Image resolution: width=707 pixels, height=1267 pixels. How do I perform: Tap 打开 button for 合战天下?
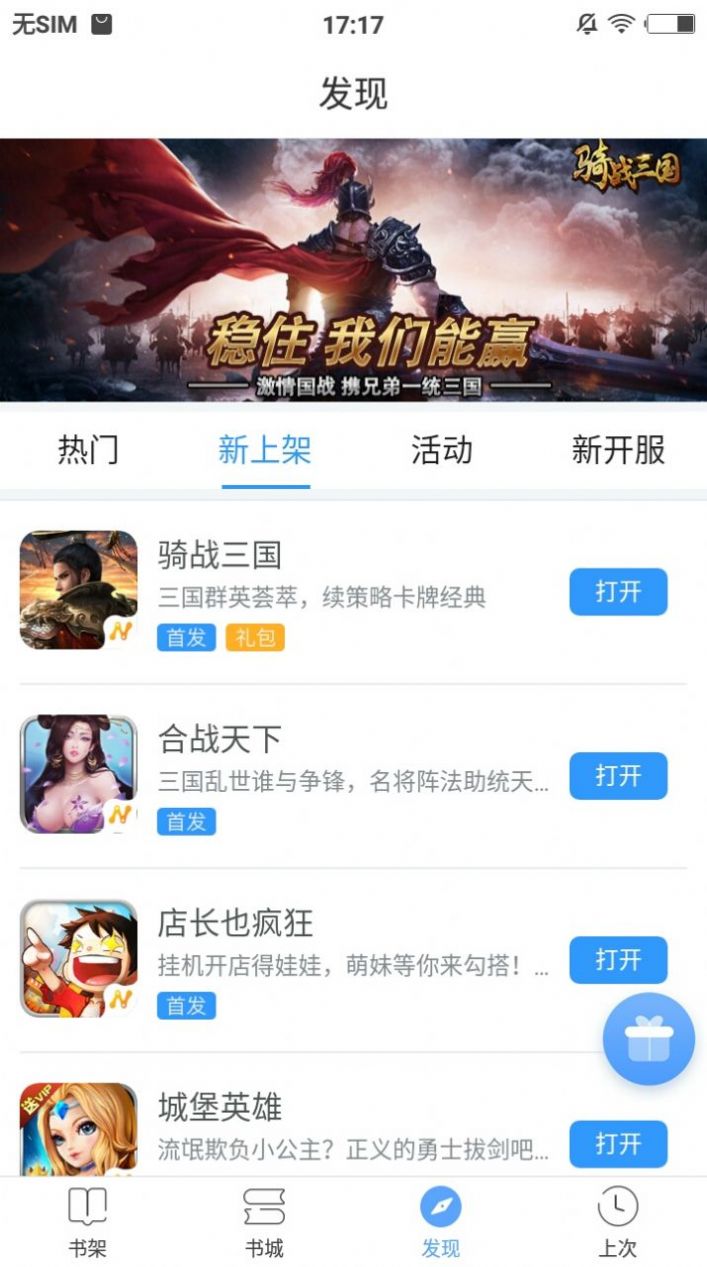coord(618,776)
